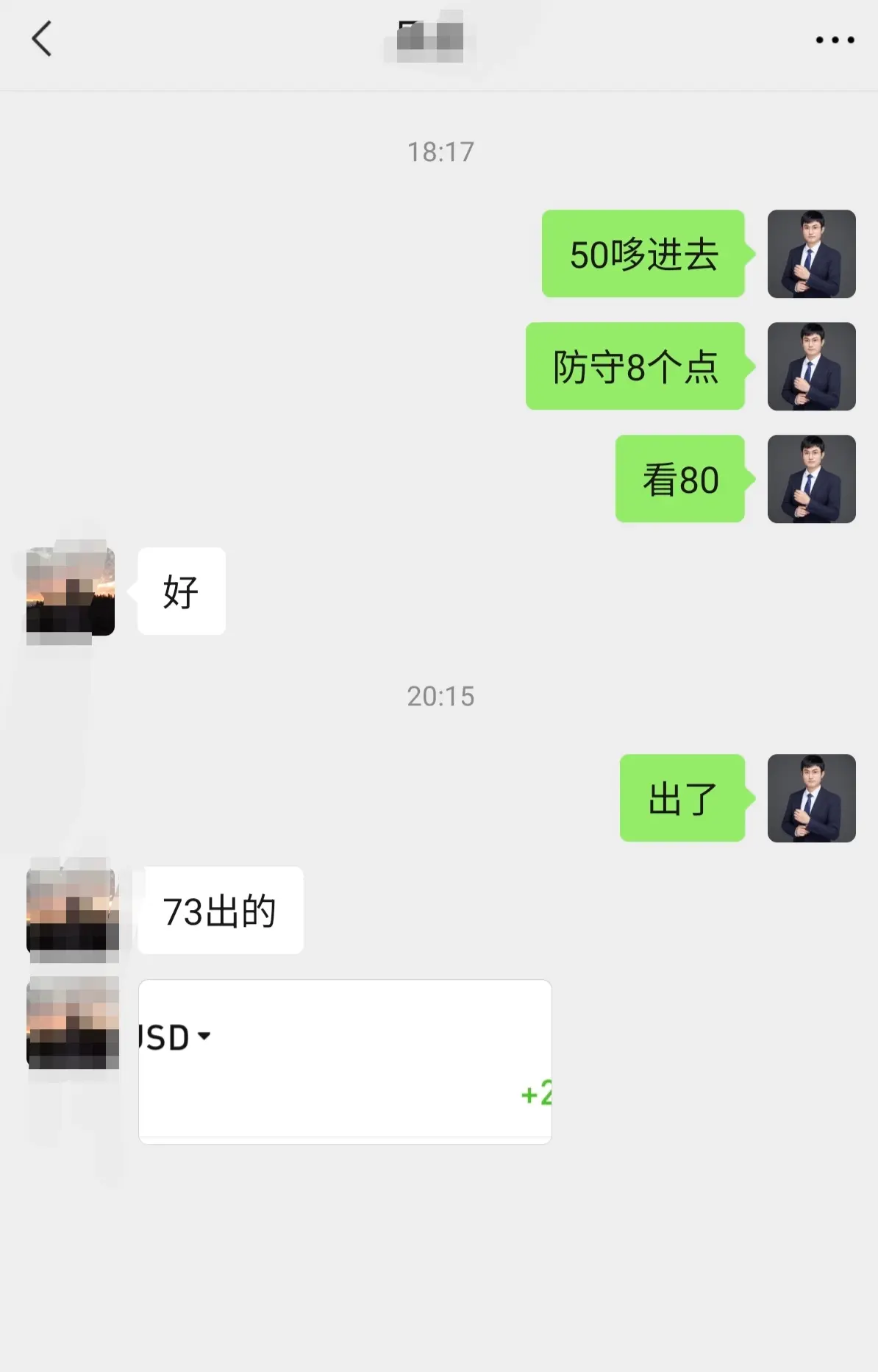Select the "防守8个点" message bubble
878x1372 pixels.
click(x=635, y=366)
